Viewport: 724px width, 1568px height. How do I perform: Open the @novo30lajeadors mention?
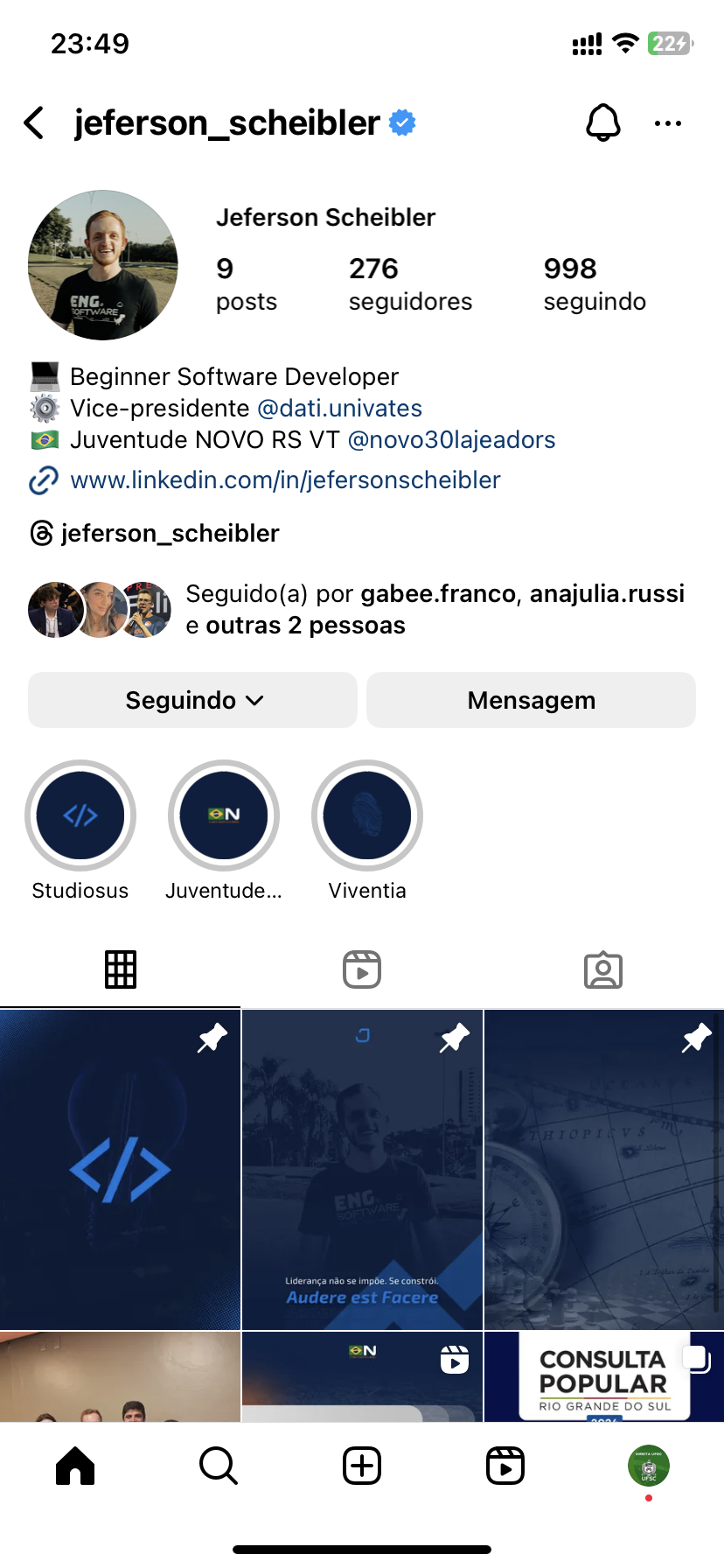tap(451, 440)
